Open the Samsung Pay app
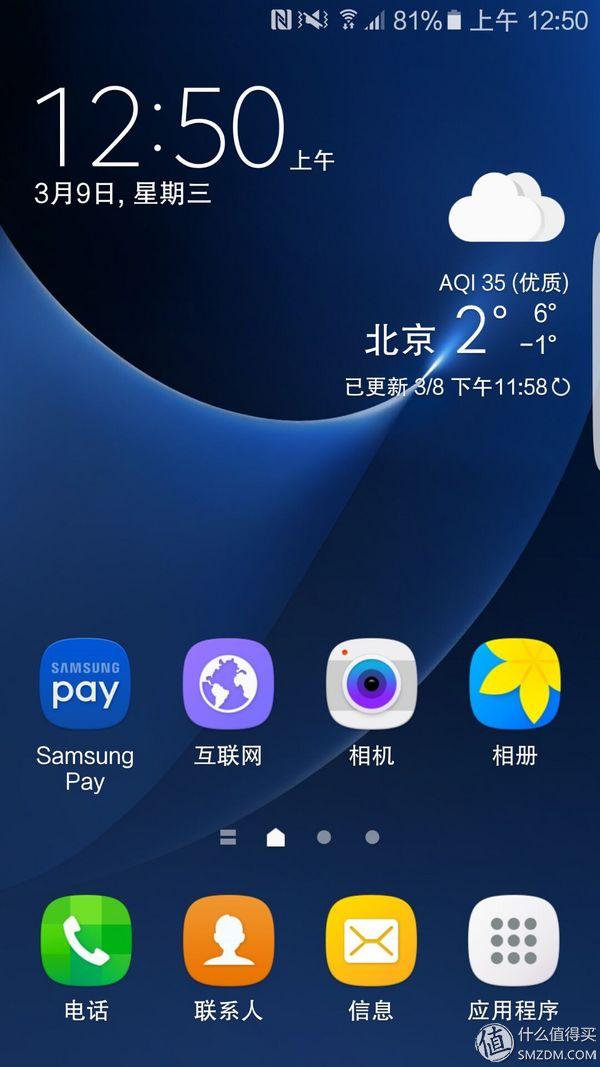Screen dimensions: 600x1067 click(x=85, y=685)
